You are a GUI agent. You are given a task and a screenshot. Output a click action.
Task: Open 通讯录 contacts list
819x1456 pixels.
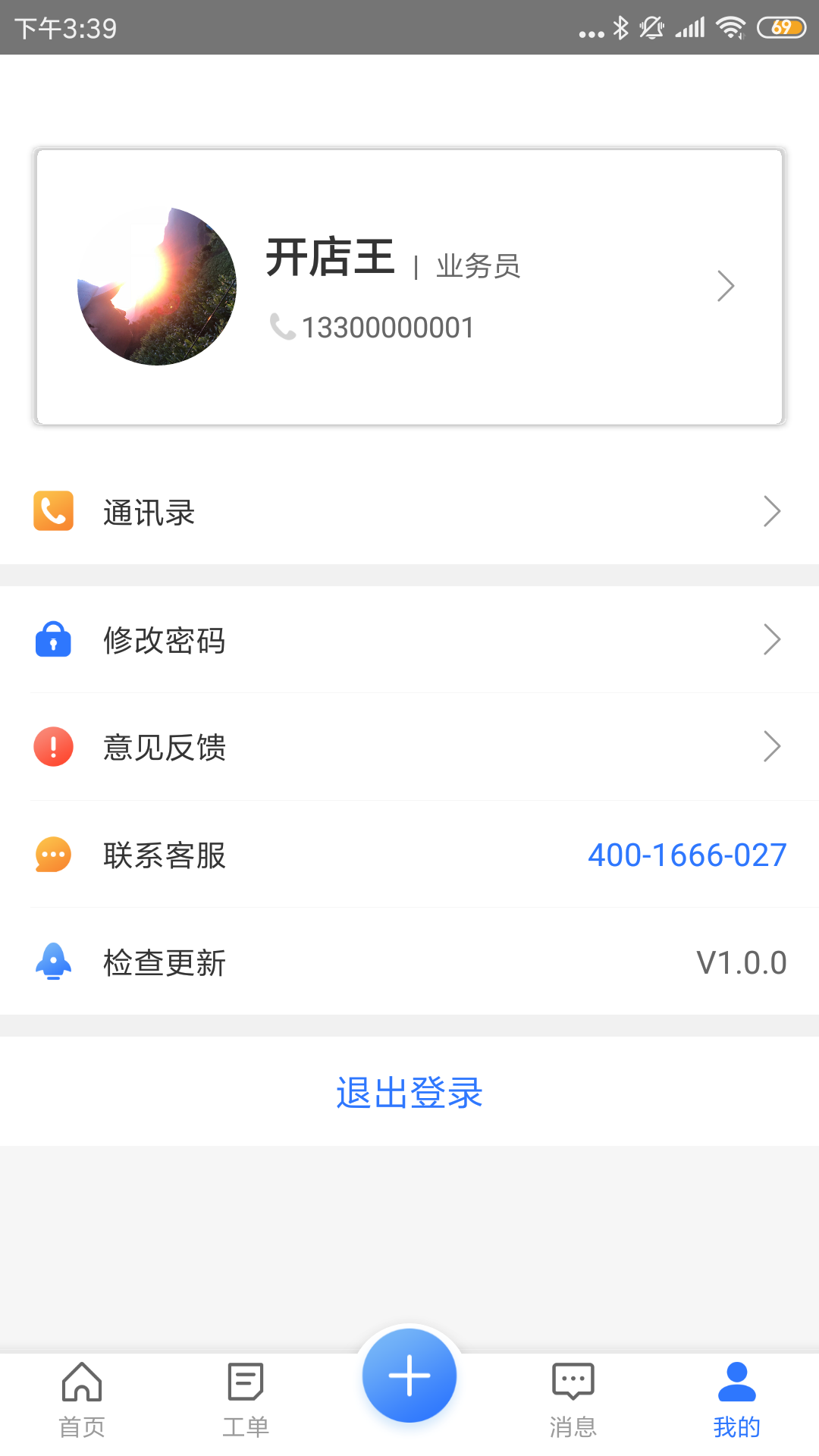click(409, 512)
